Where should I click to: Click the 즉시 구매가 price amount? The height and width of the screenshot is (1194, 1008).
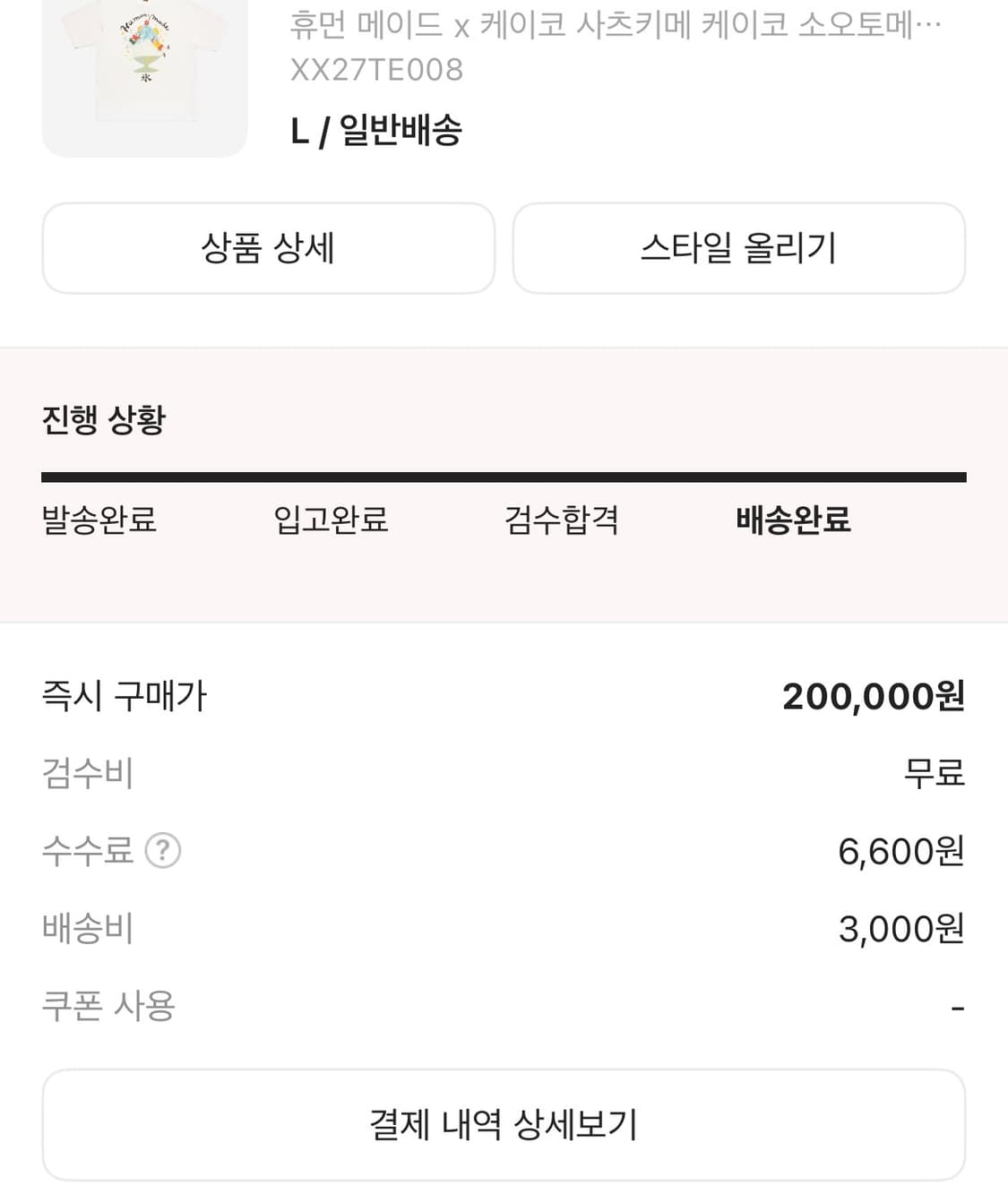click(x=874, y=697)
